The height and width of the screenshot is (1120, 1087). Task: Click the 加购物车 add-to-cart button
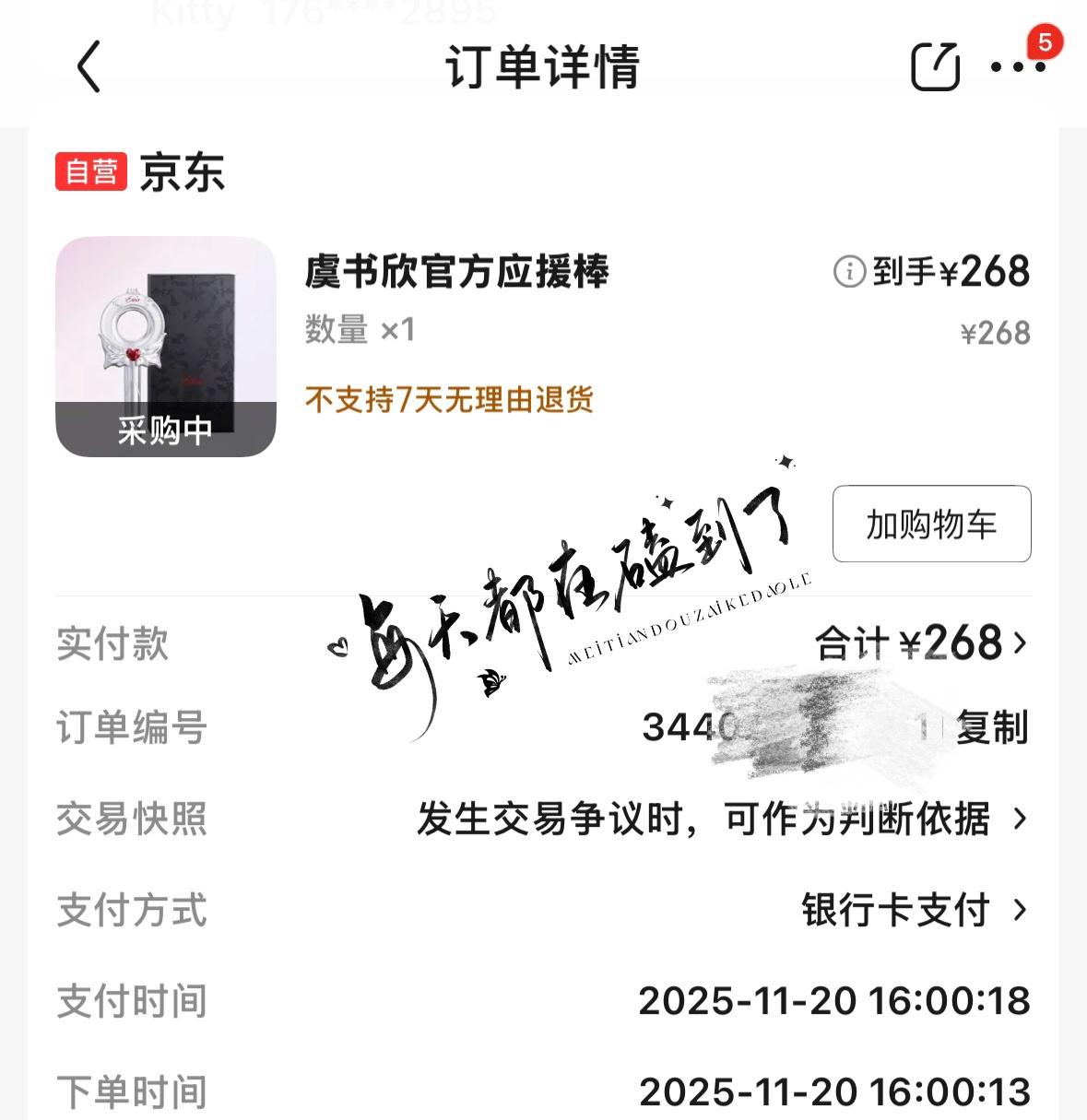click(931, 524)
